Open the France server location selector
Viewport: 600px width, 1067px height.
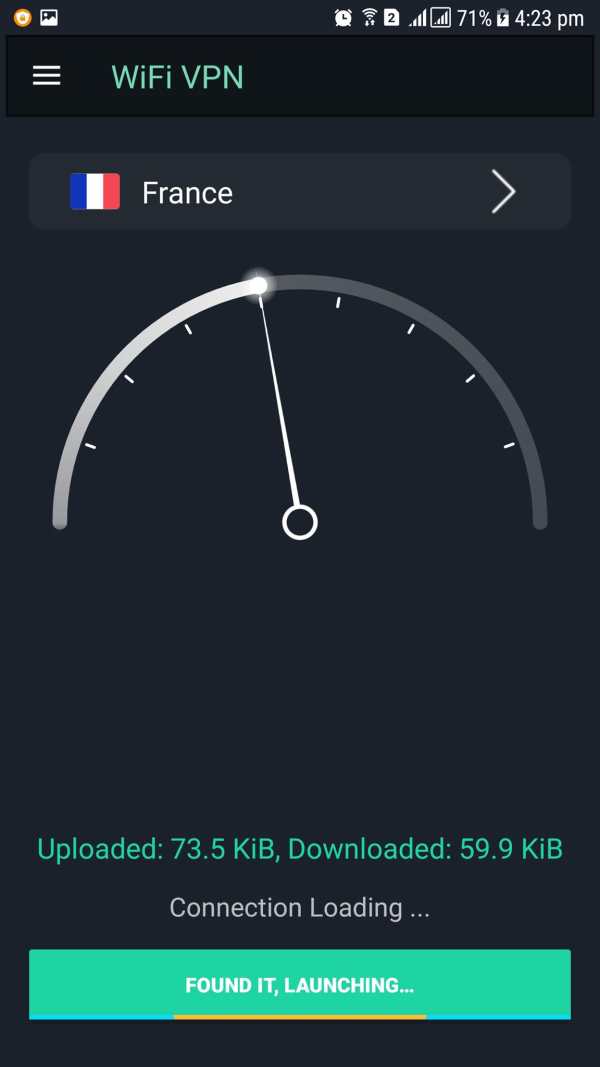(x=299, y=191)
